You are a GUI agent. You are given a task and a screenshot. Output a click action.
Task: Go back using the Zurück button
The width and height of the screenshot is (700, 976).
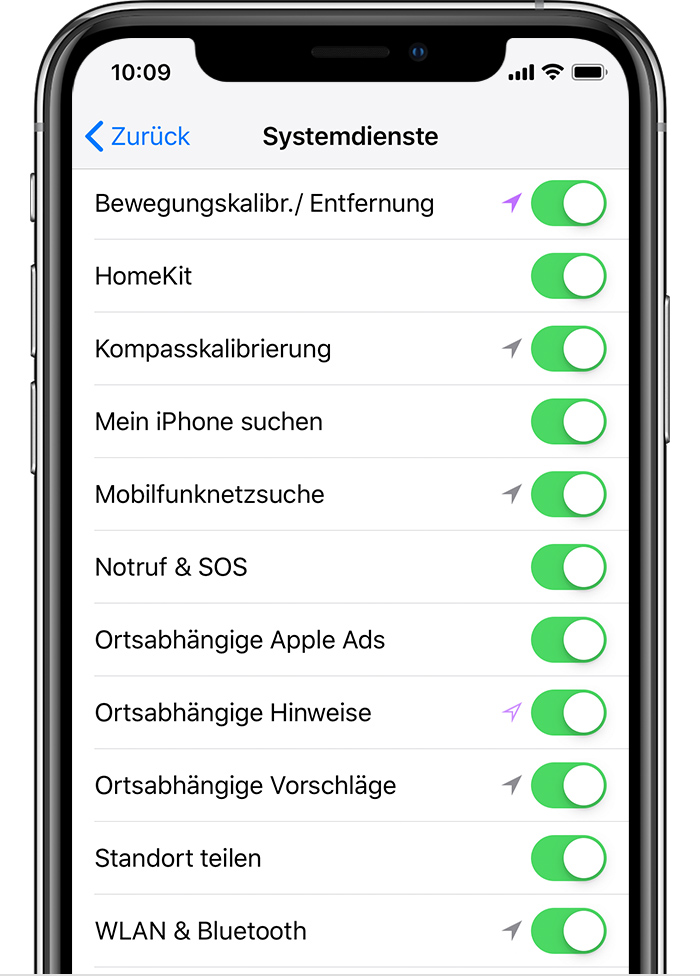pos(138,136)
